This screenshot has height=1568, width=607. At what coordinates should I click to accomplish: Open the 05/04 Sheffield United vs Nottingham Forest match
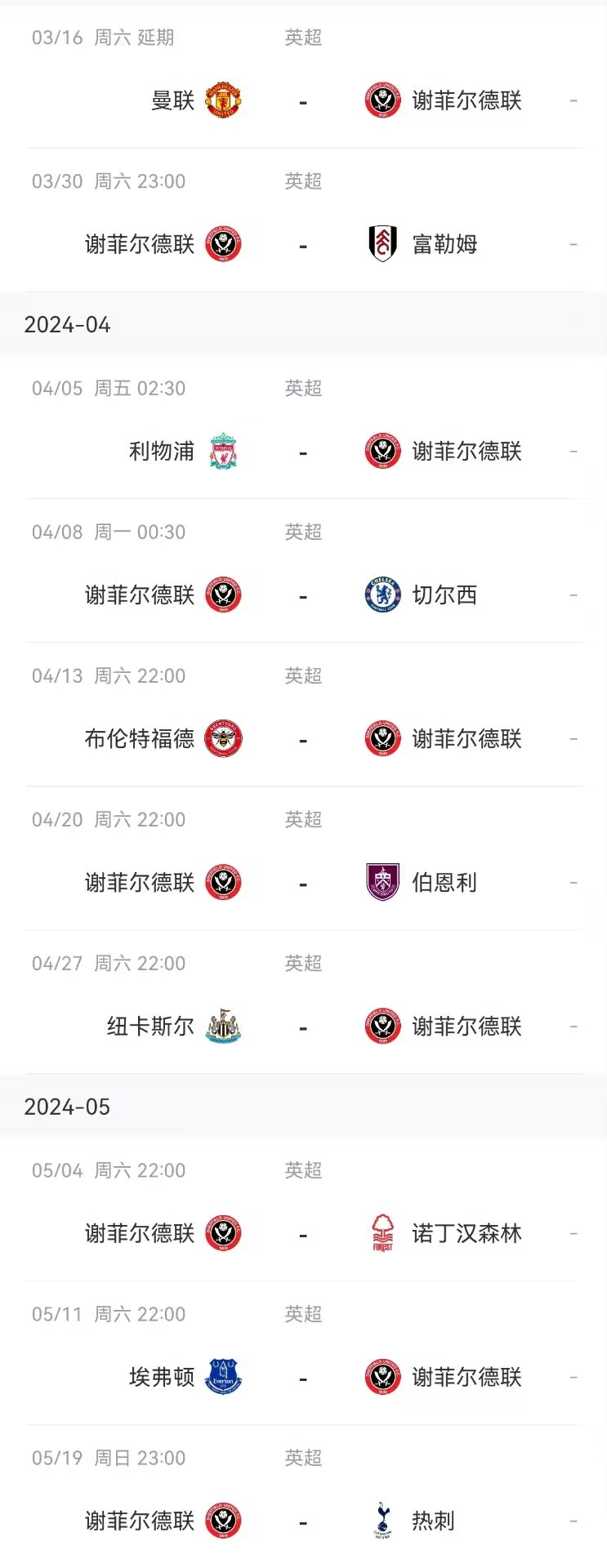(303, 1235)
